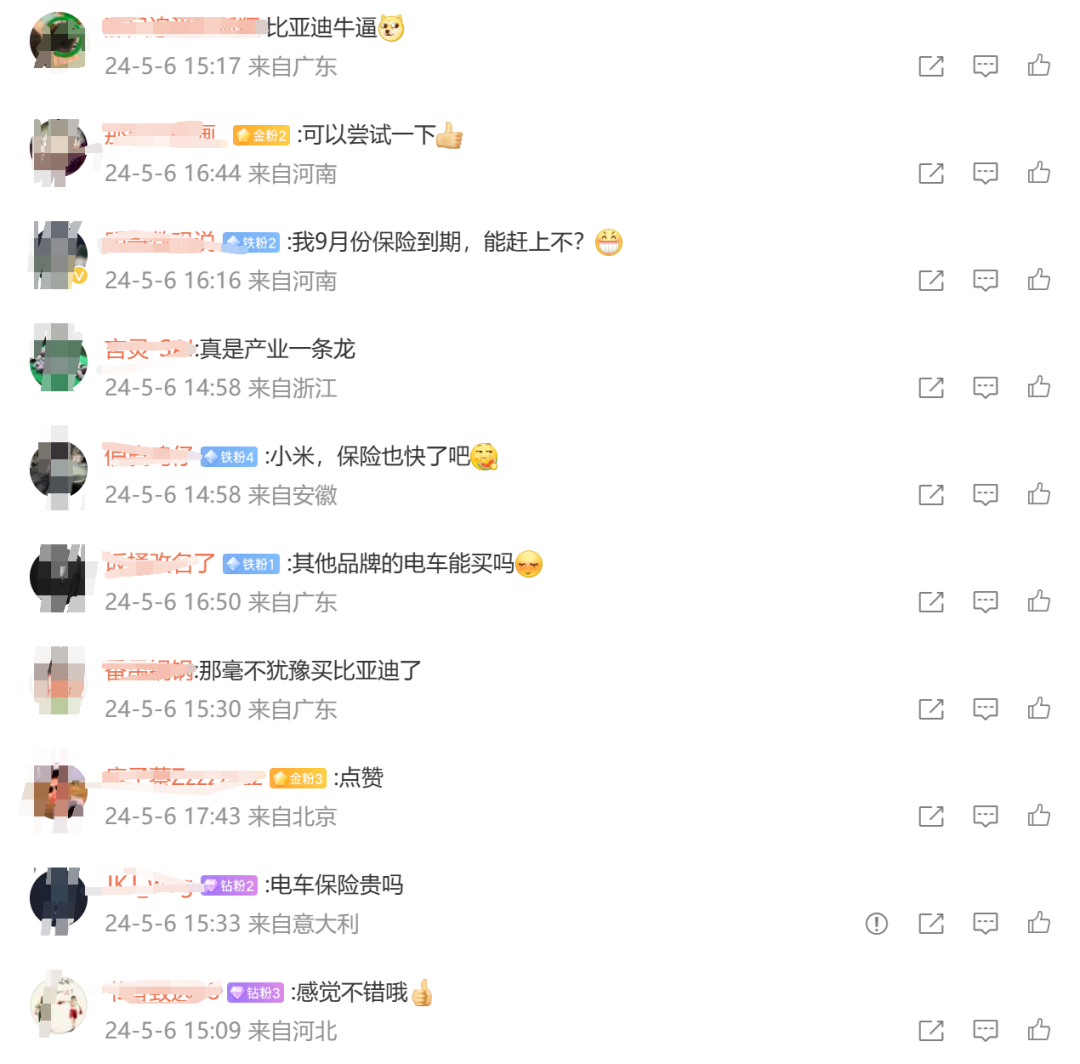Image resolution: width=1080 pixels, height=1064 pixels.
Task: Reply to the comment "比亚迪牛逼"
Action: (986, 66)
